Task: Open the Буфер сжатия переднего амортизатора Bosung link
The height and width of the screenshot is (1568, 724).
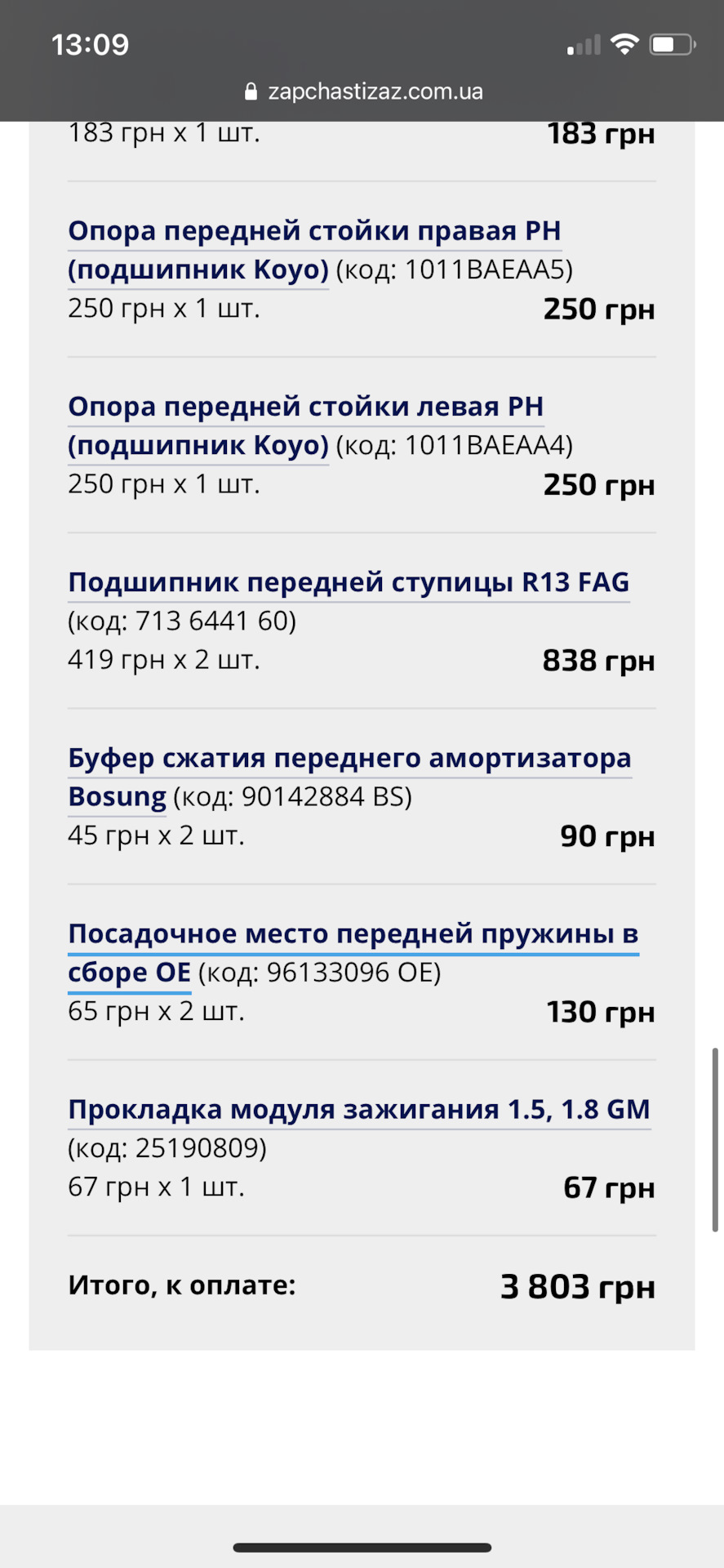Action: point(349,758)
